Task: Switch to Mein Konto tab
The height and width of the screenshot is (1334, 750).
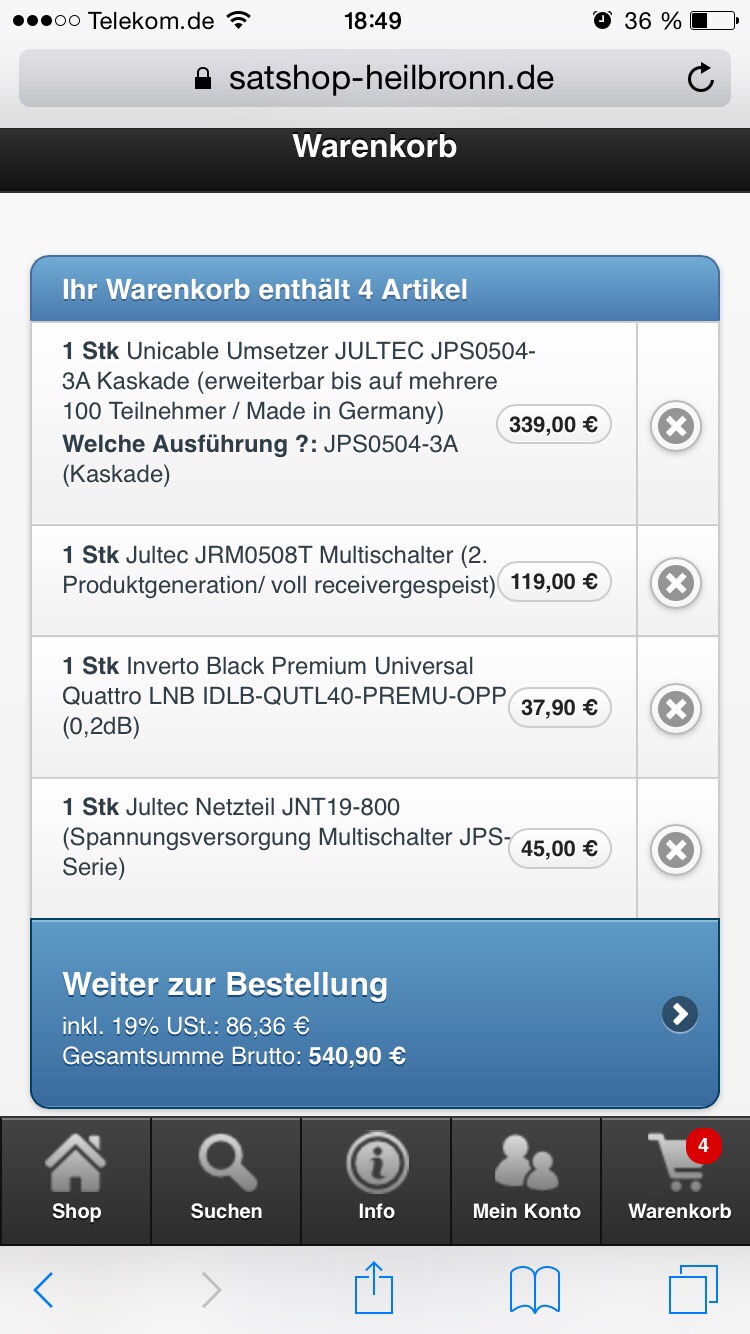Action: 526,1181
